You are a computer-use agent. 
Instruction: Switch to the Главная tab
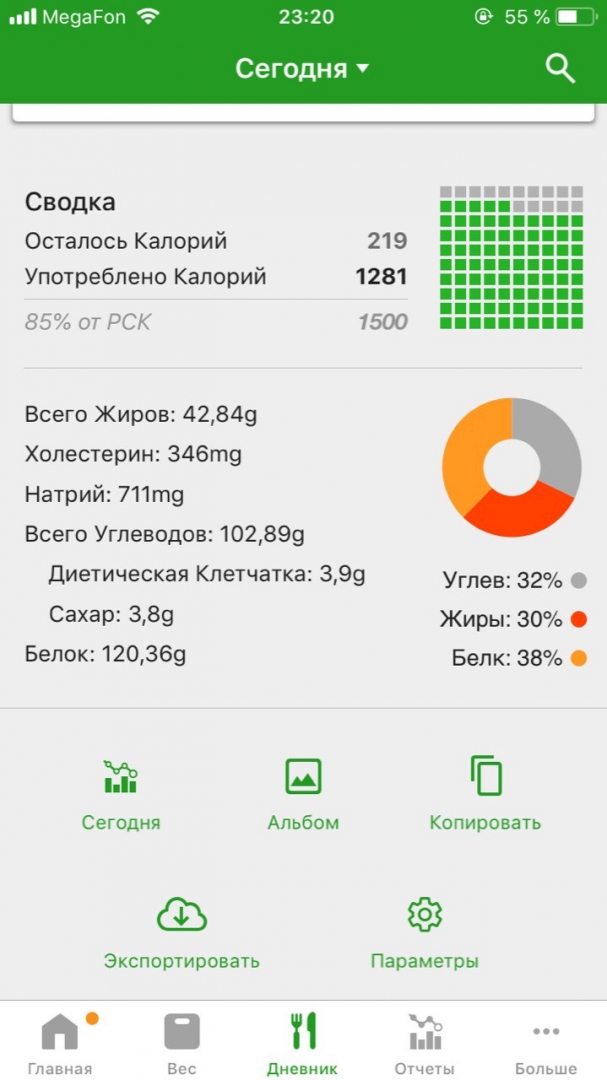coord(60,1042)
